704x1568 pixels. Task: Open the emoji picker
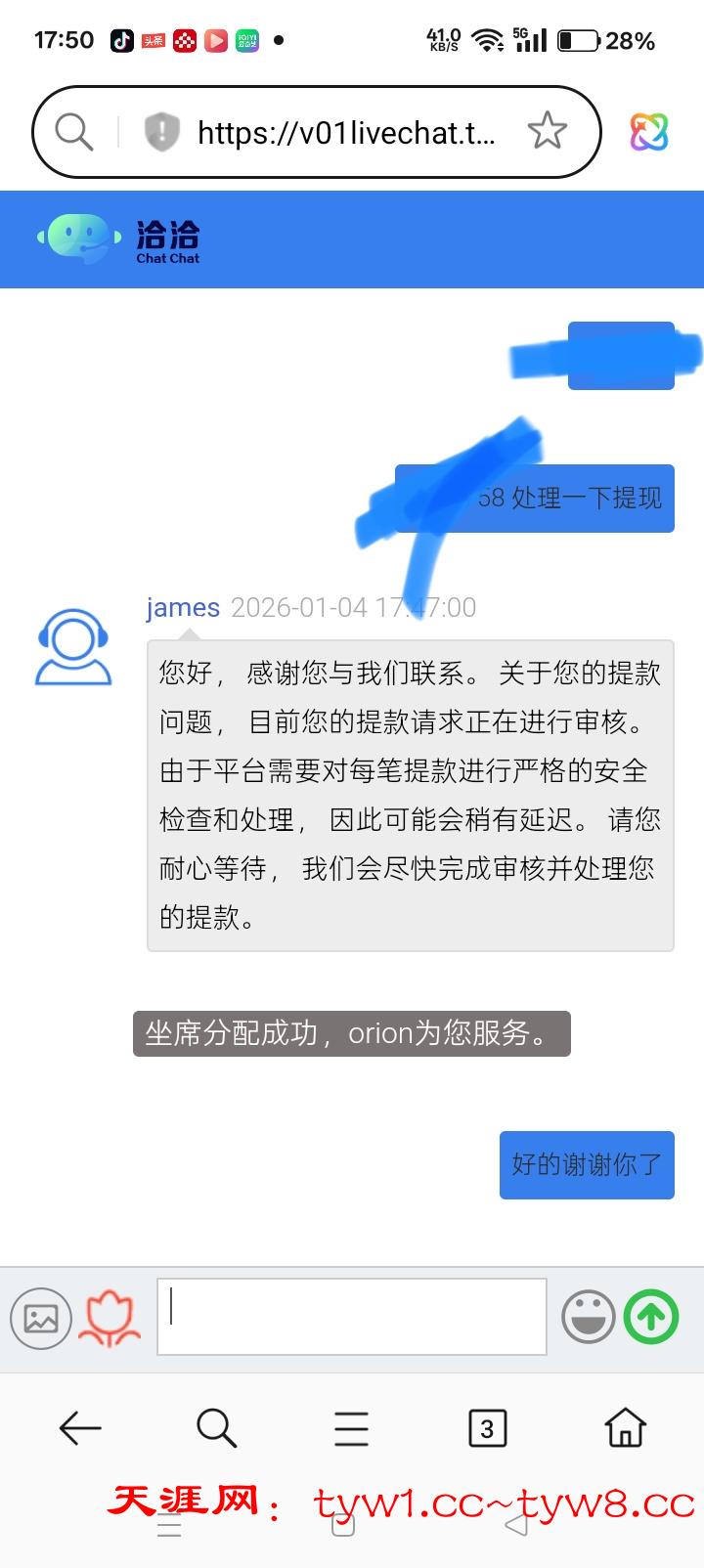[588, 1317]
